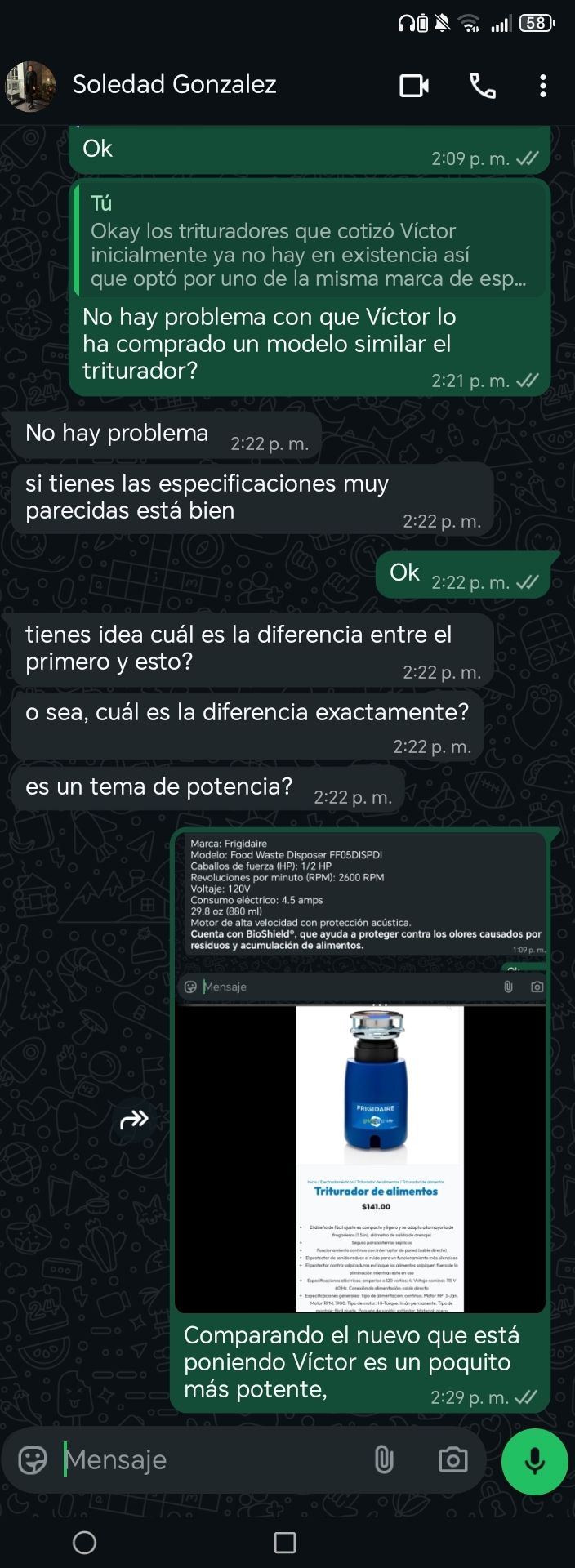Viewport: 575px width, 1568px height.
Task: Open the emoji picker
Action: [33, 1459]
